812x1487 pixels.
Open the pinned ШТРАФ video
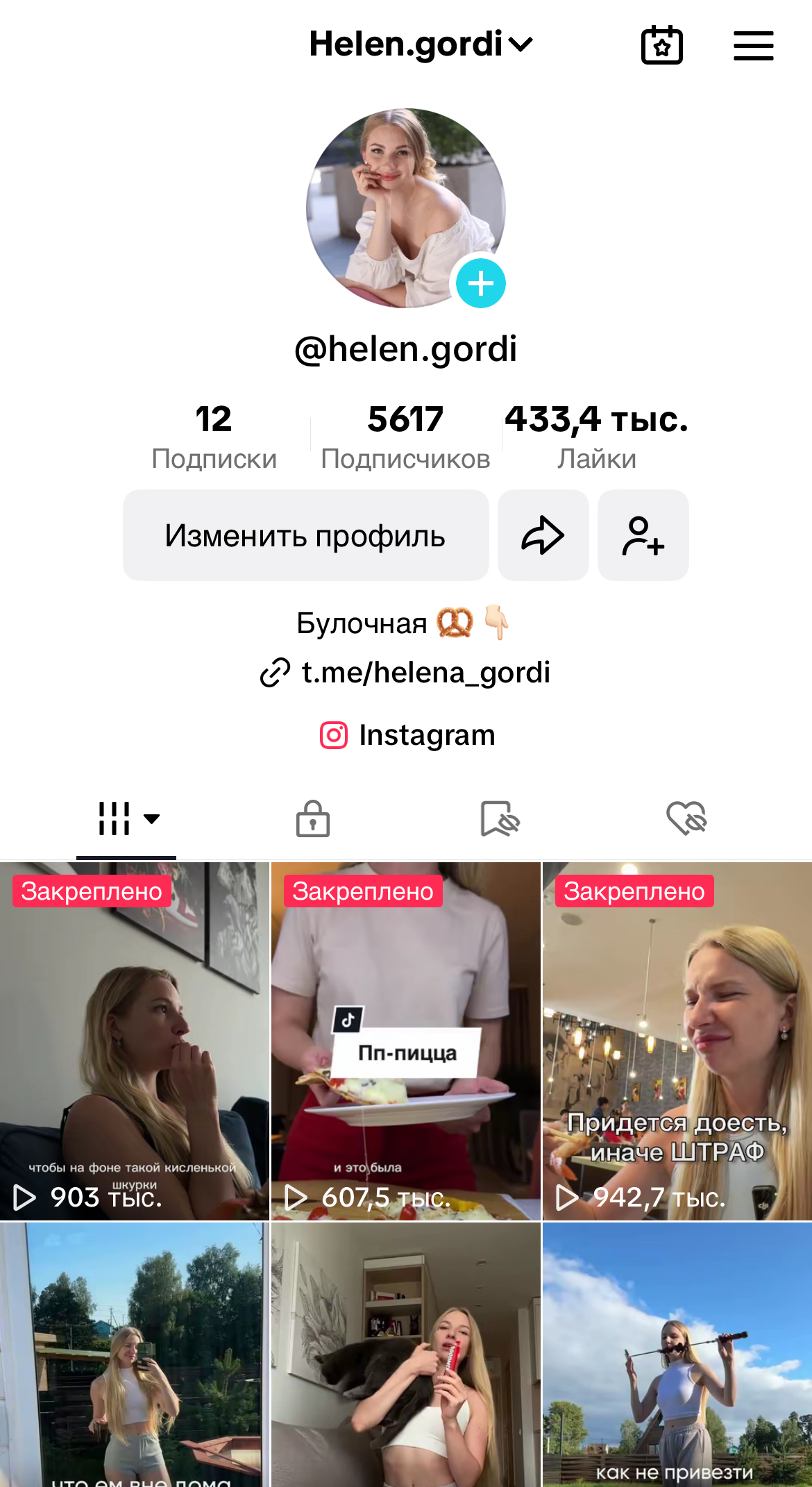click(x=677, y=1041)
